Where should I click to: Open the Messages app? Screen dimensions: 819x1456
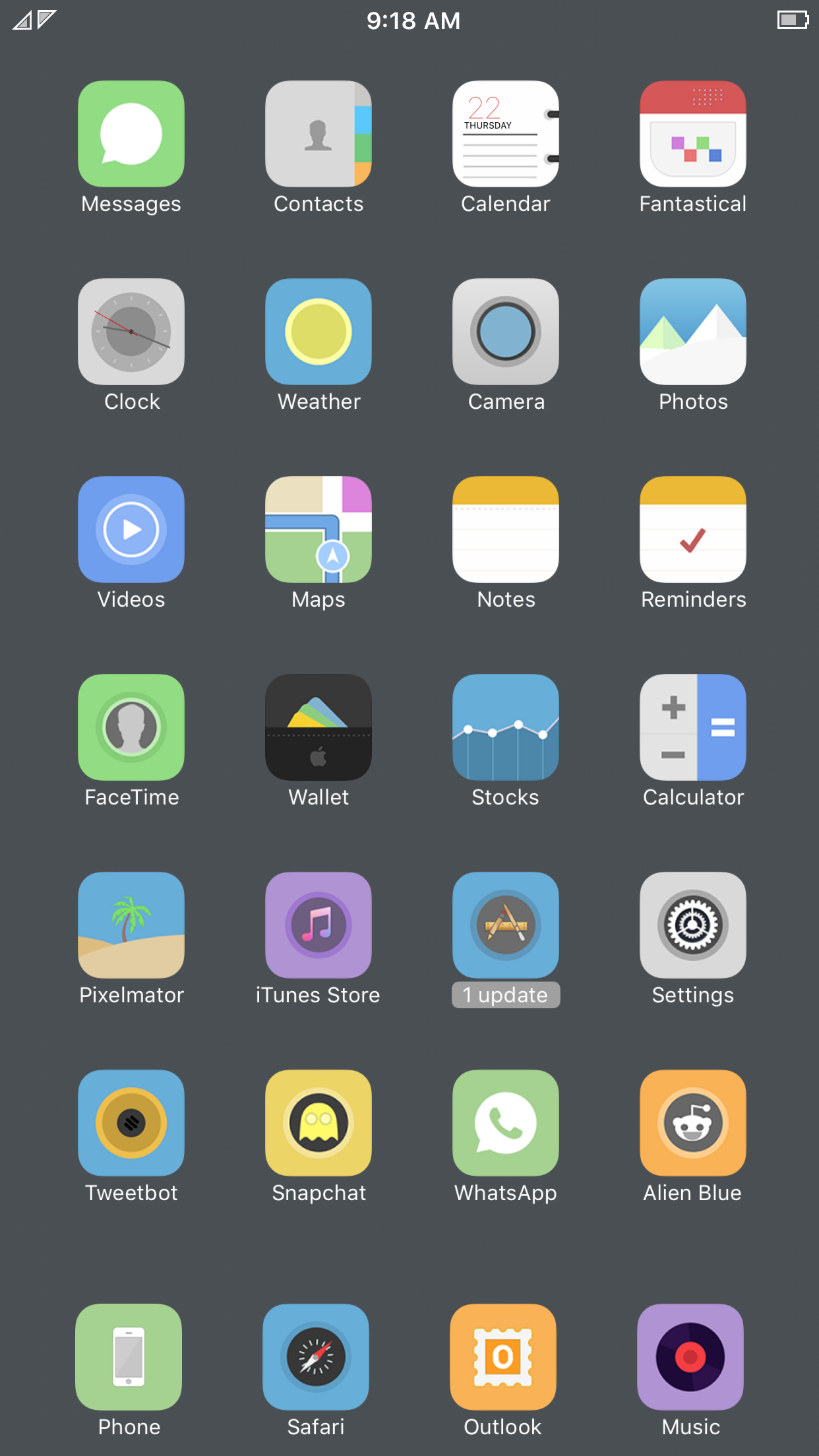(x=131, y=134)
